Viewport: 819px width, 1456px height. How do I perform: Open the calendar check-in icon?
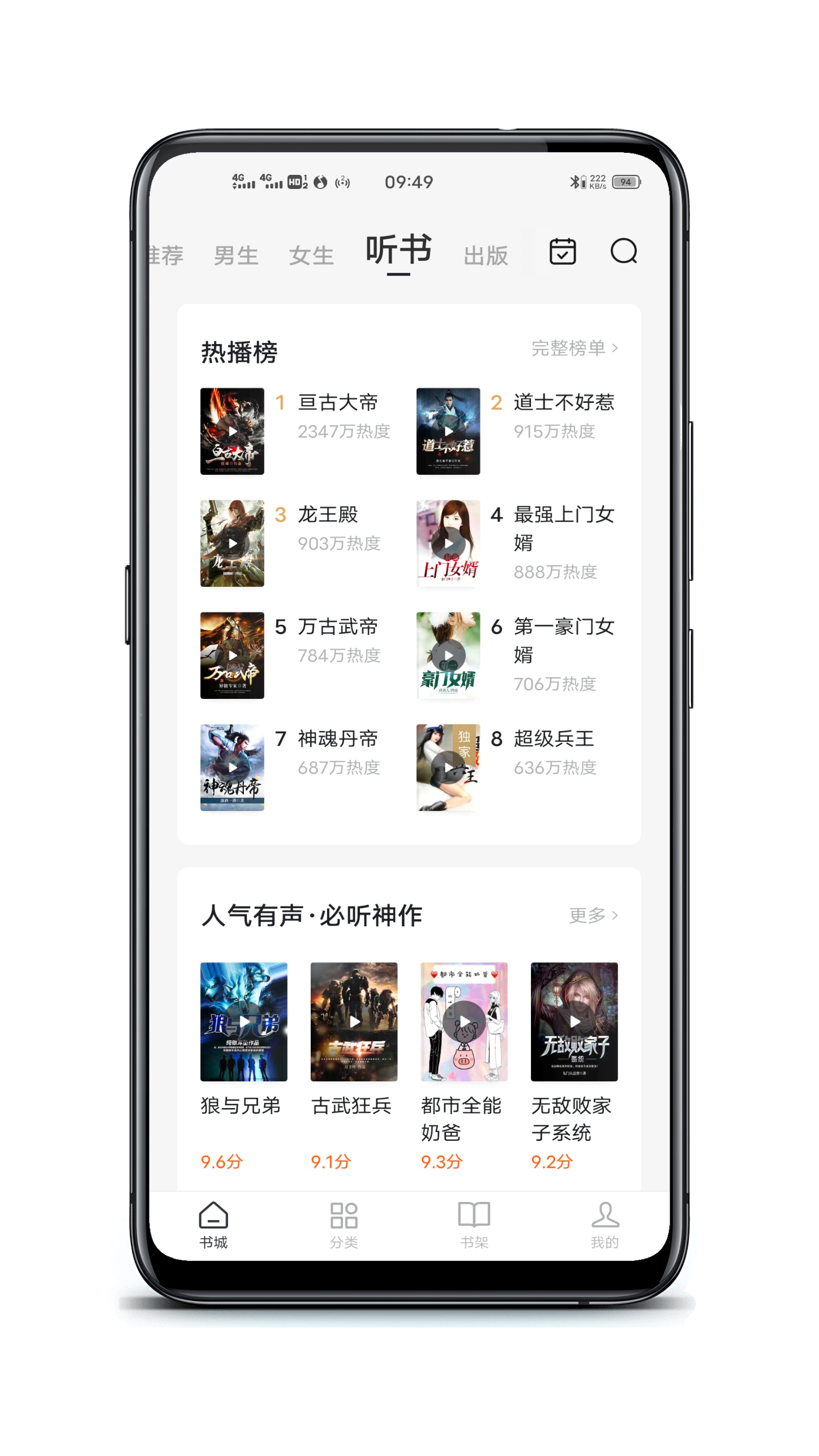[x=562, y=251]
